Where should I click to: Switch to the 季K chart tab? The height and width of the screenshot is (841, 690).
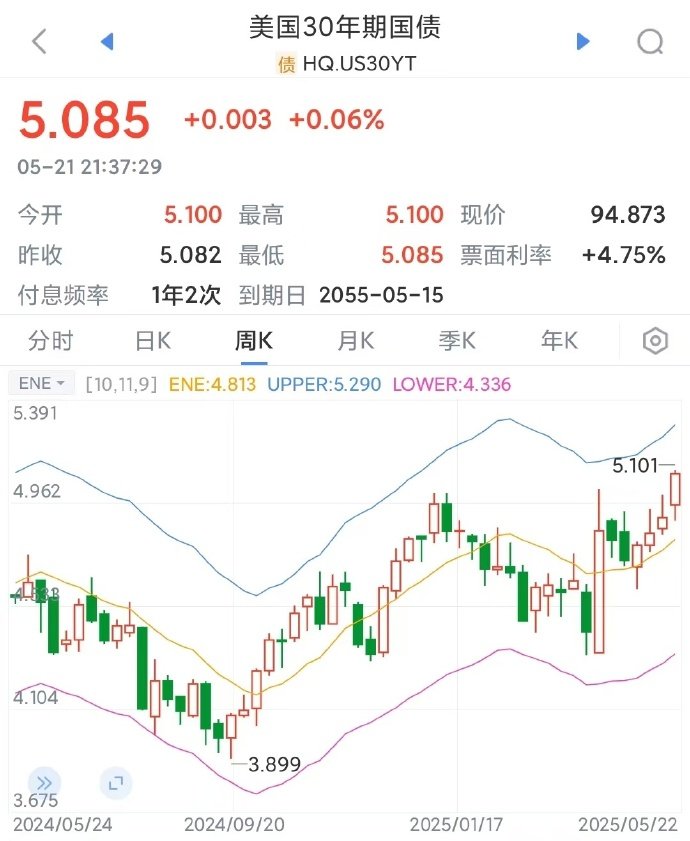tap(457, 341)
